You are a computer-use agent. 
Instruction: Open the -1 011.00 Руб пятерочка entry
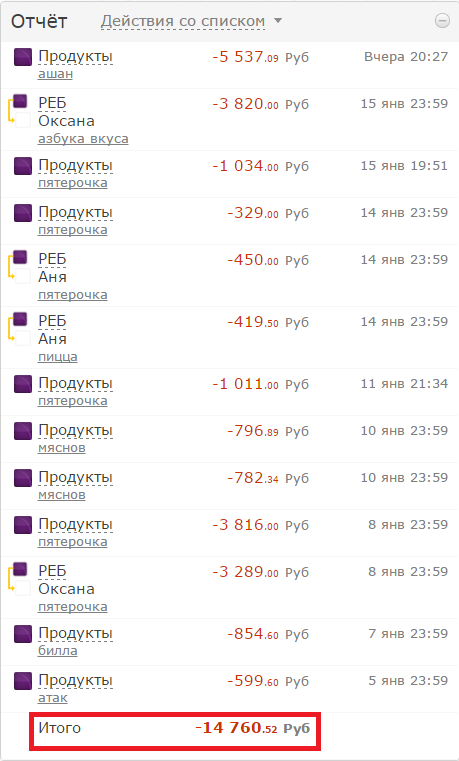[x=230, y=392]
